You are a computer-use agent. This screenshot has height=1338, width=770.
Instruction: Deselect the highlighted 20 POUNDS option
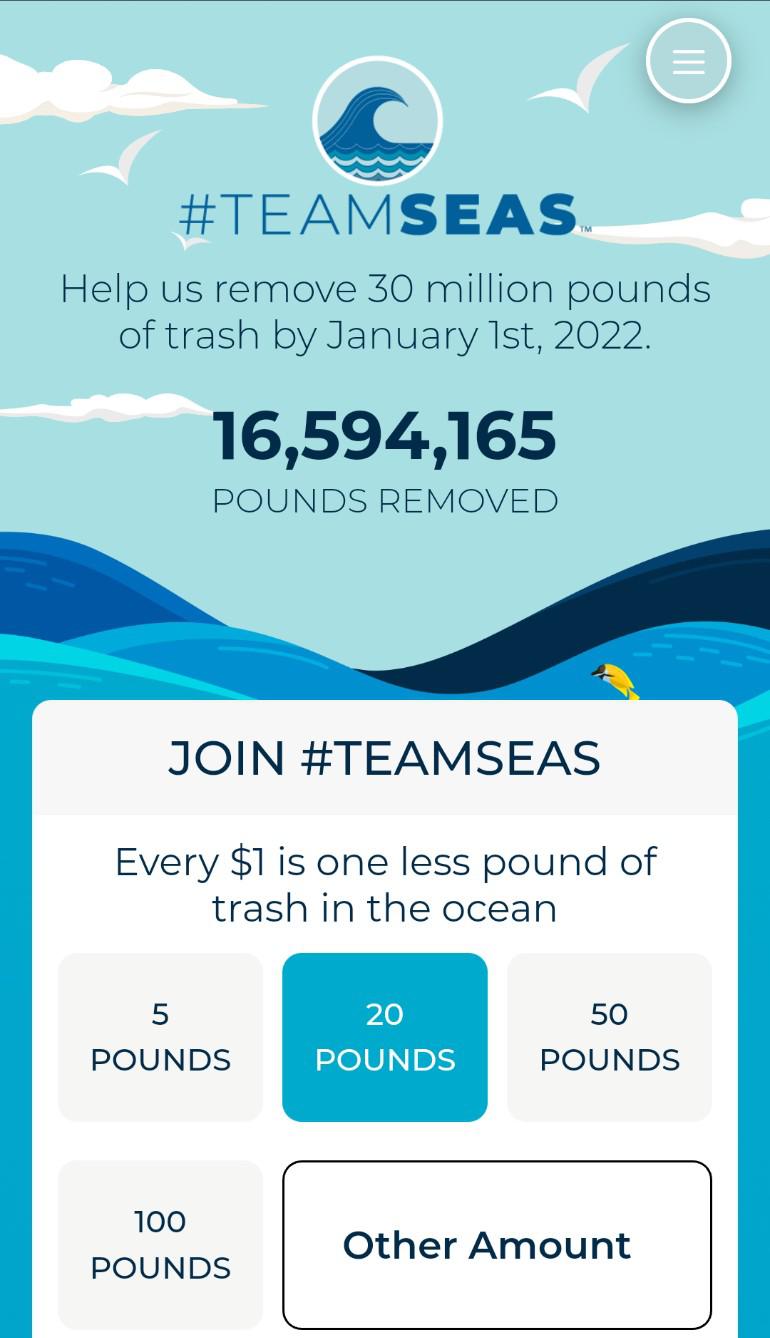click(385, 1036)
